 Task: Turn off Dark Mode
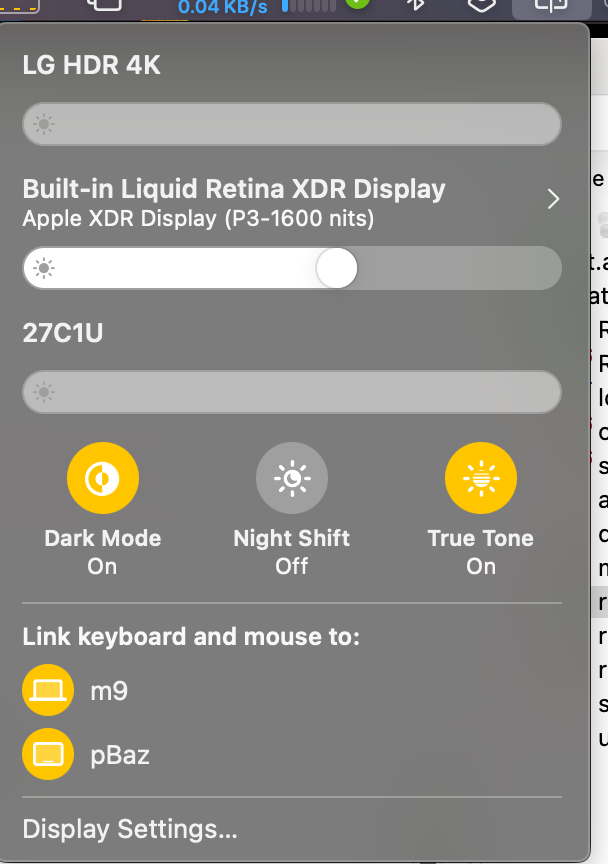(103, 478)
